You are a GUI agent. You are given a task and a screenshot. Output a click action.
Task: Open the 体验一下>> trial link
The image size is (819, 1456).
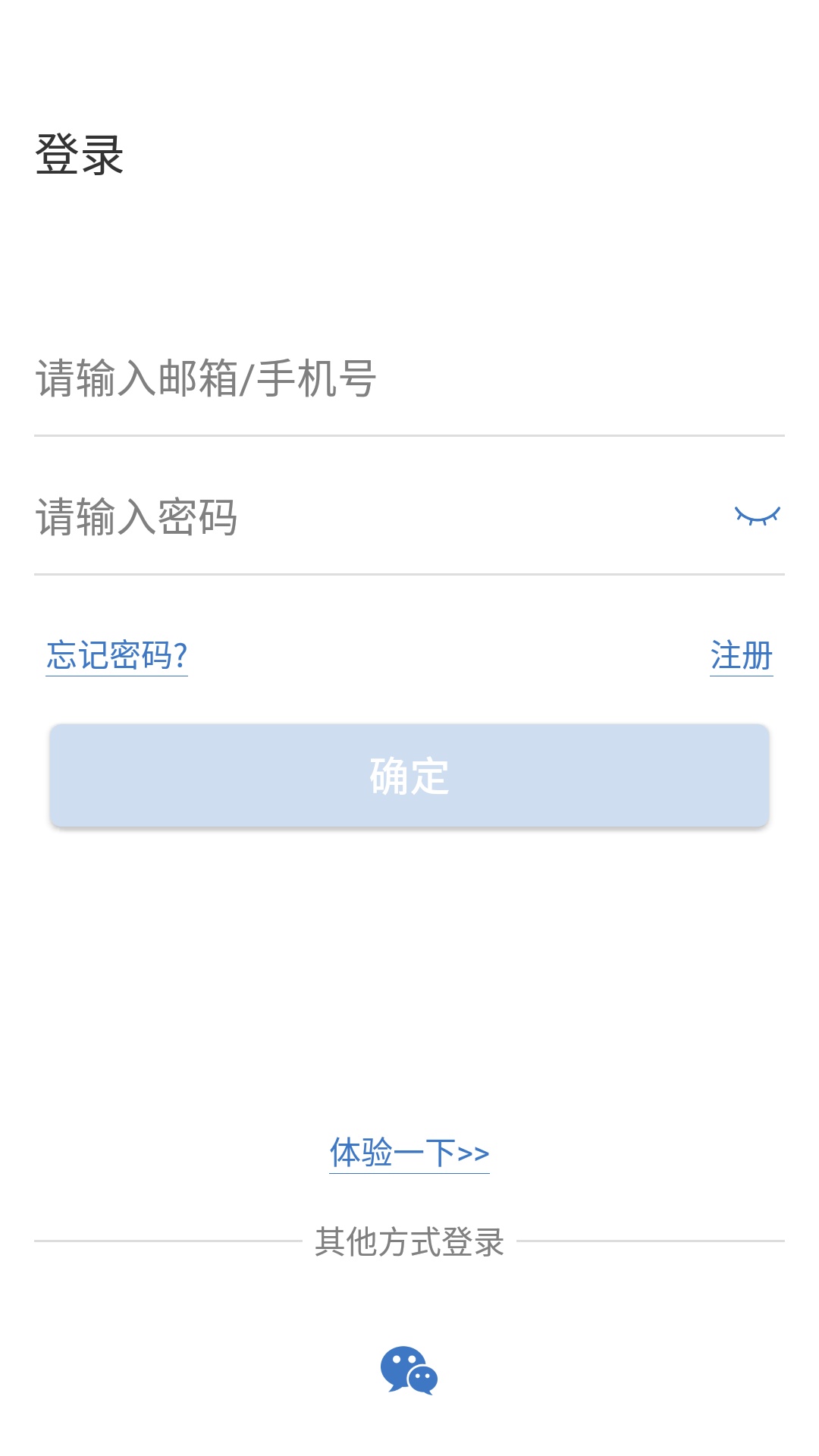click(409, 1153)
